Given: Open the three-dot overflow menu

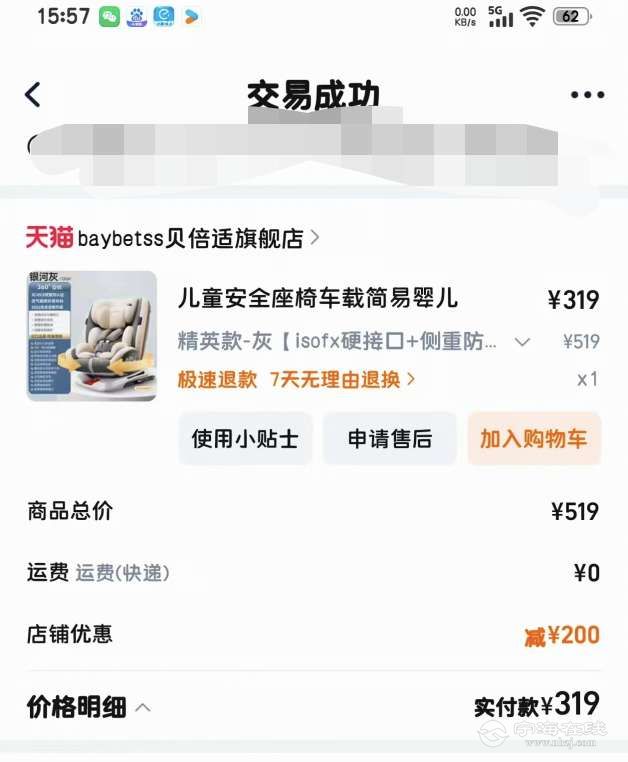Looking at the screenshot, I should click(x=587, y=95).
